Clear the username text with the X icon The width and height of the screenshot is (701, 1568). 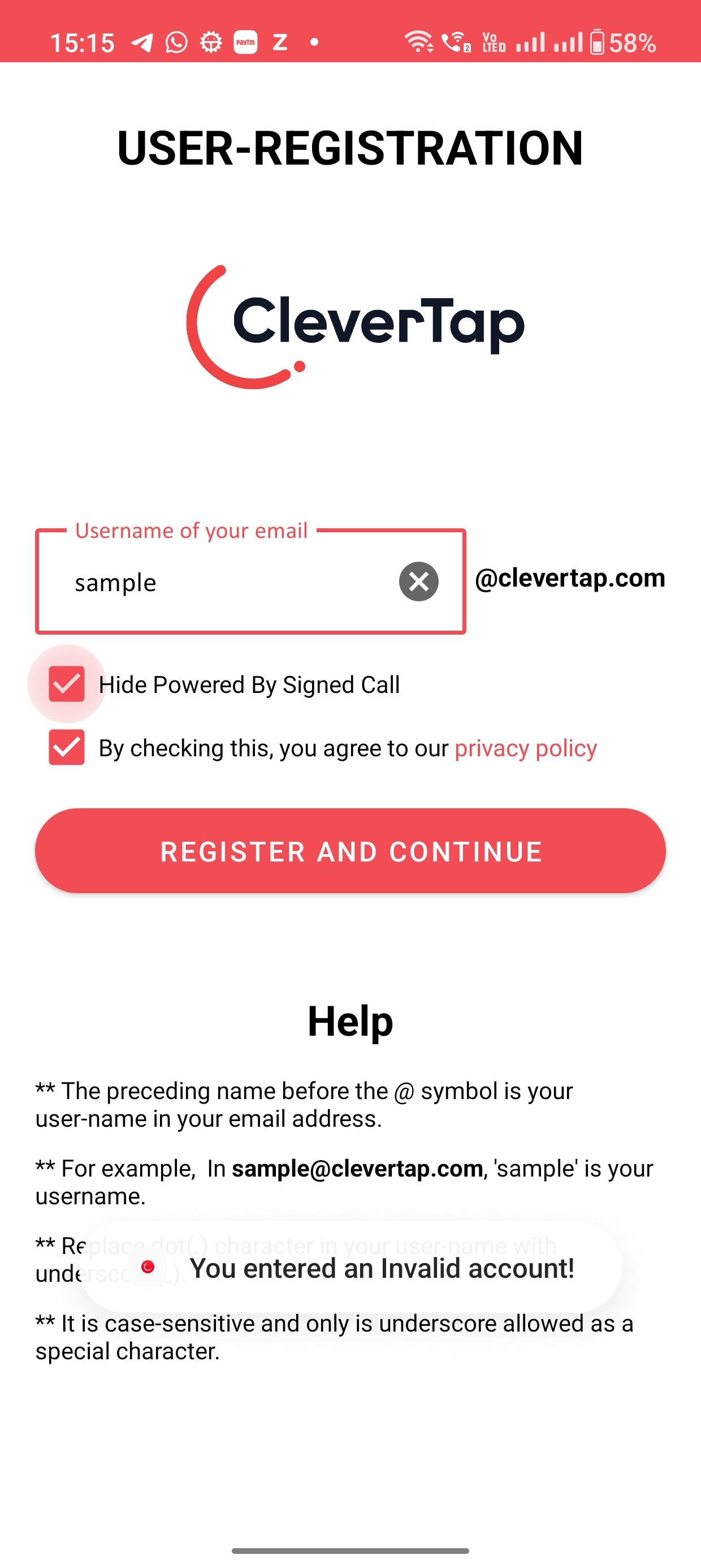419,581
